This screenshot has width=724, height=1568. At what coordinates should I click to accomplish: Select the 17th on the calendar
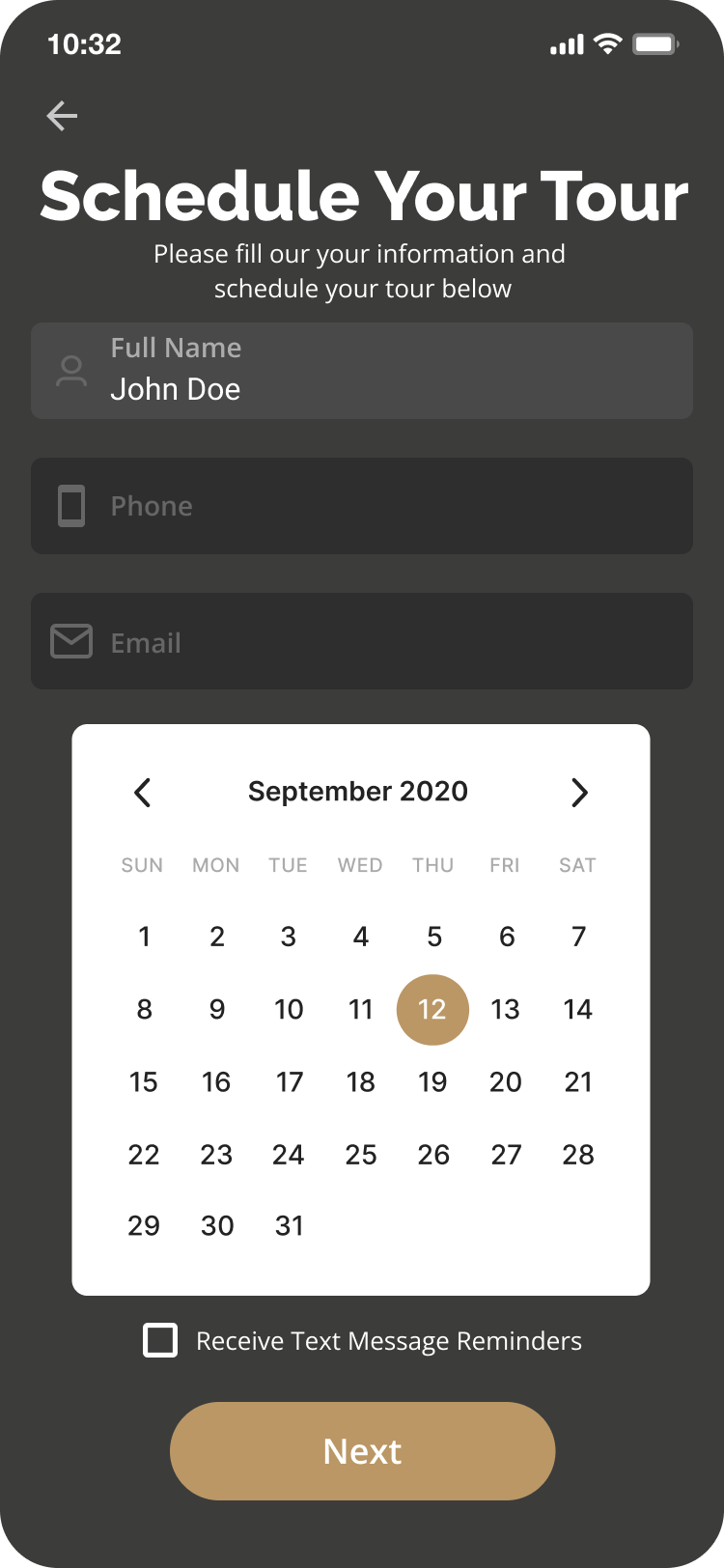289,1082
